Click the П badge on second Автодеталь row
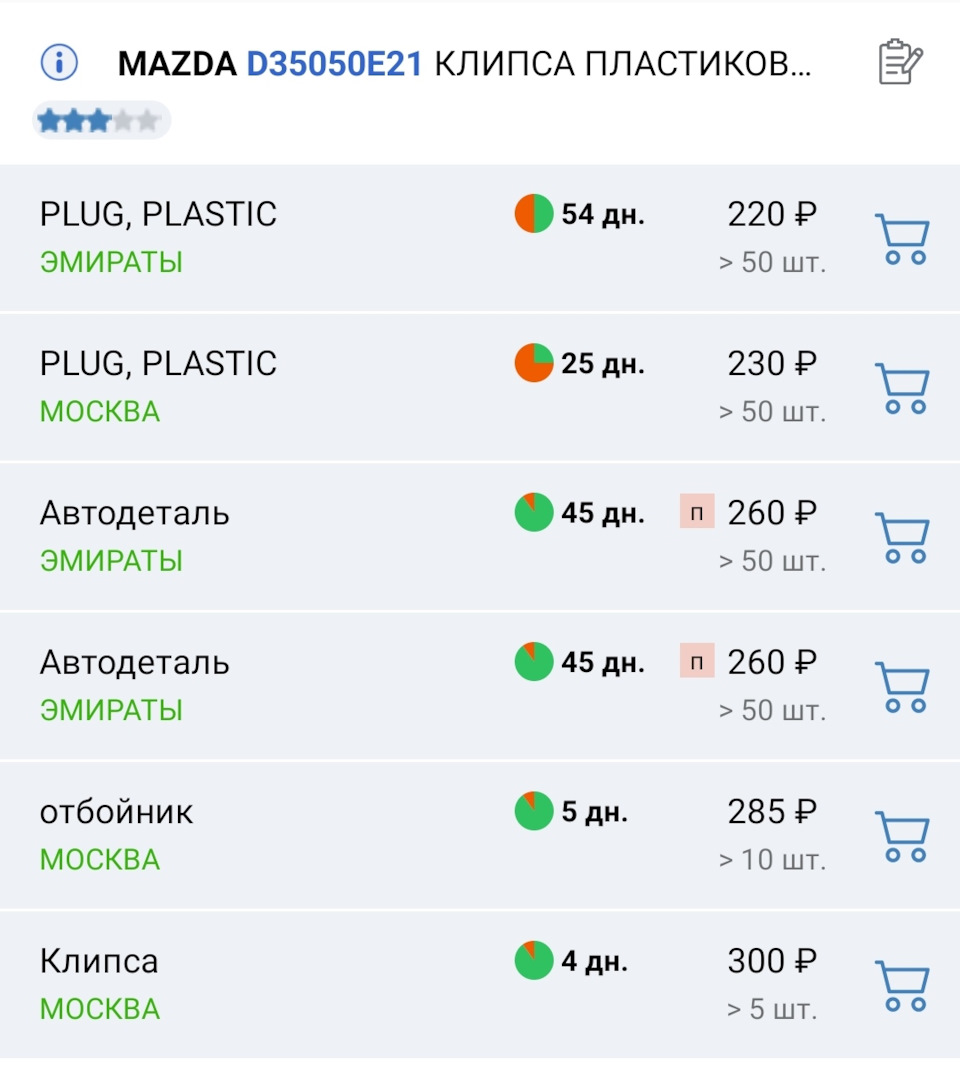The width and height of the screenshot is (960, 1067). [x=696, y=662]
